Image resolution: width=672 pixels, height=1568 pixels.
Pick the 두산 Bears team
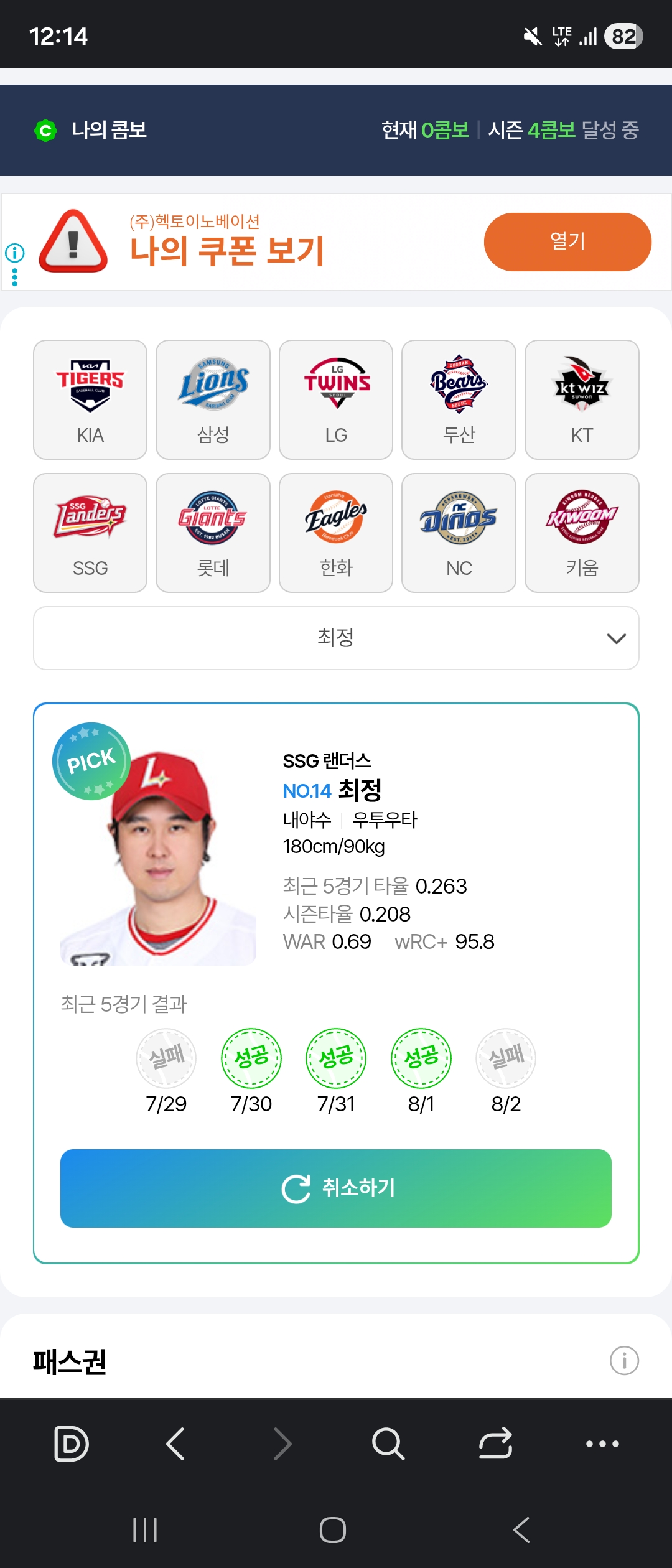[459, 399]
